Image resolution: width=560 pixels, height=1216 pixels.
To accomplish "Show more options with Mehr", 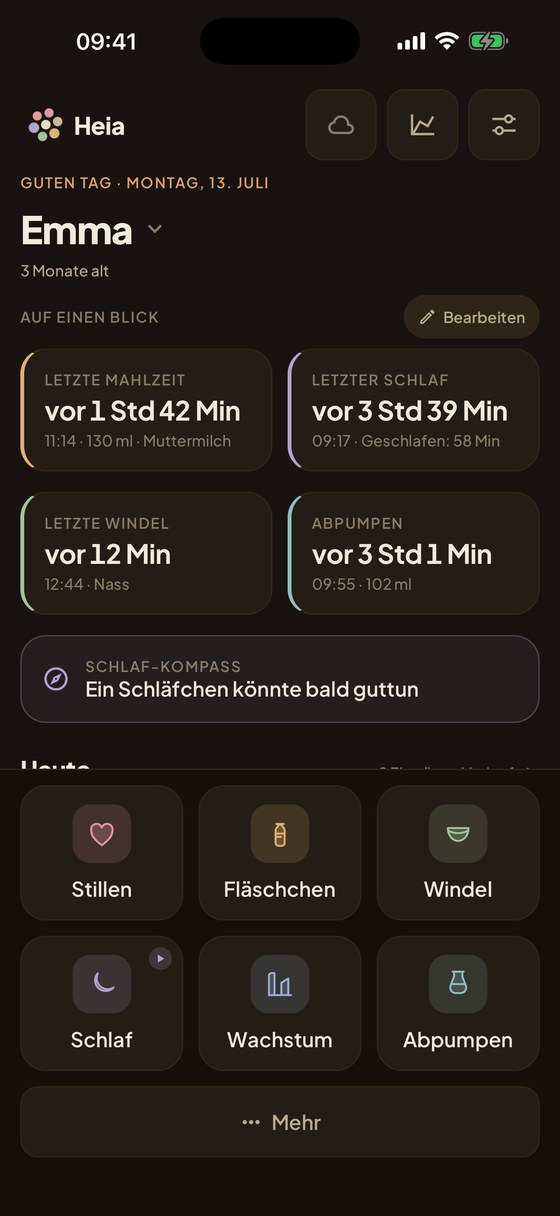I will (280, 1122).
